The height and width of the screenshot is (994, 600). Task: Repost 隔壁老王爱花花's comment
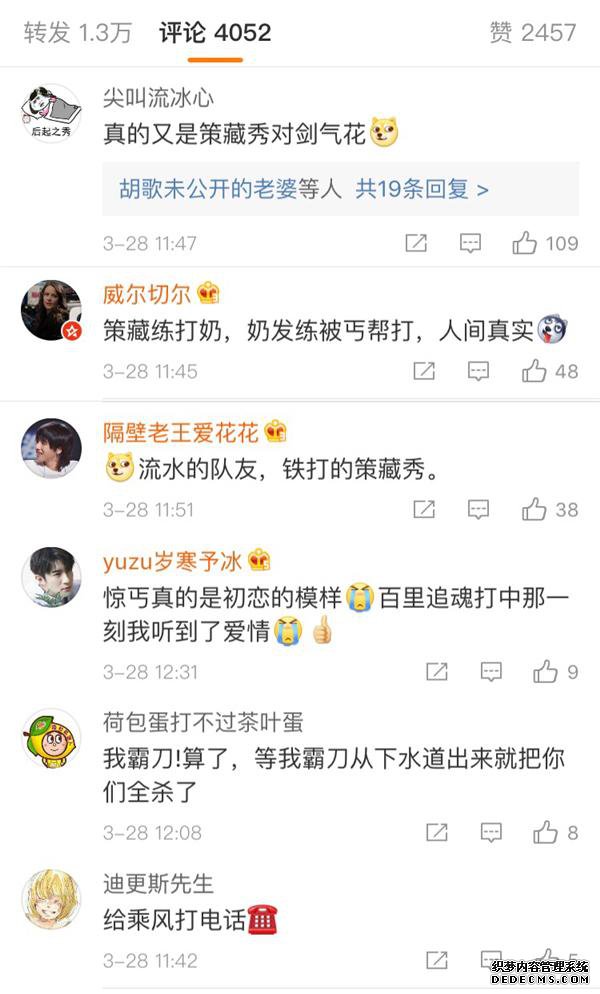pos(424,510)
